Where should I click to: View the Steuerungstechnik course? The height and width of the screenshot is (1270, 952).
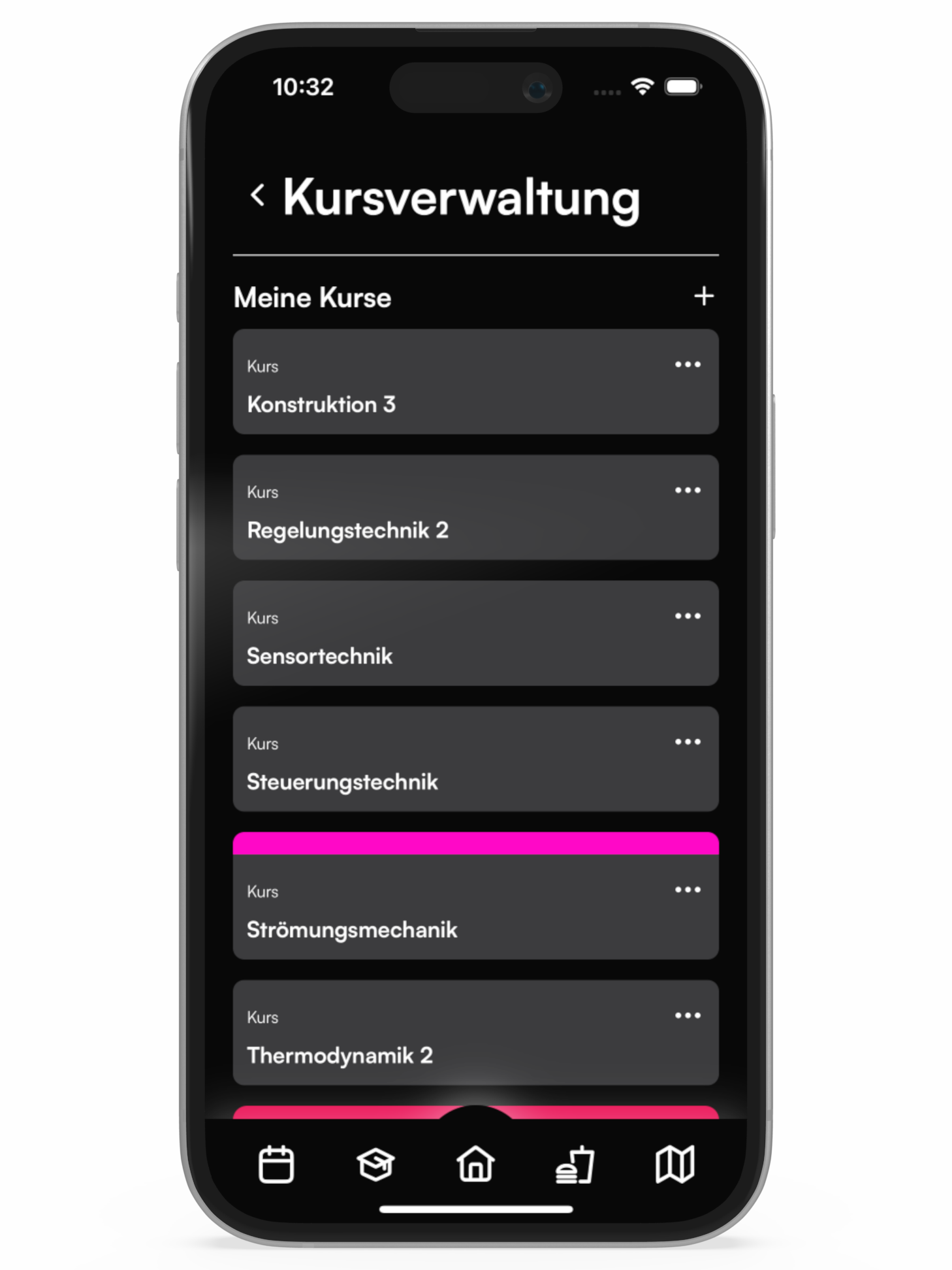(x=424, y=769)
